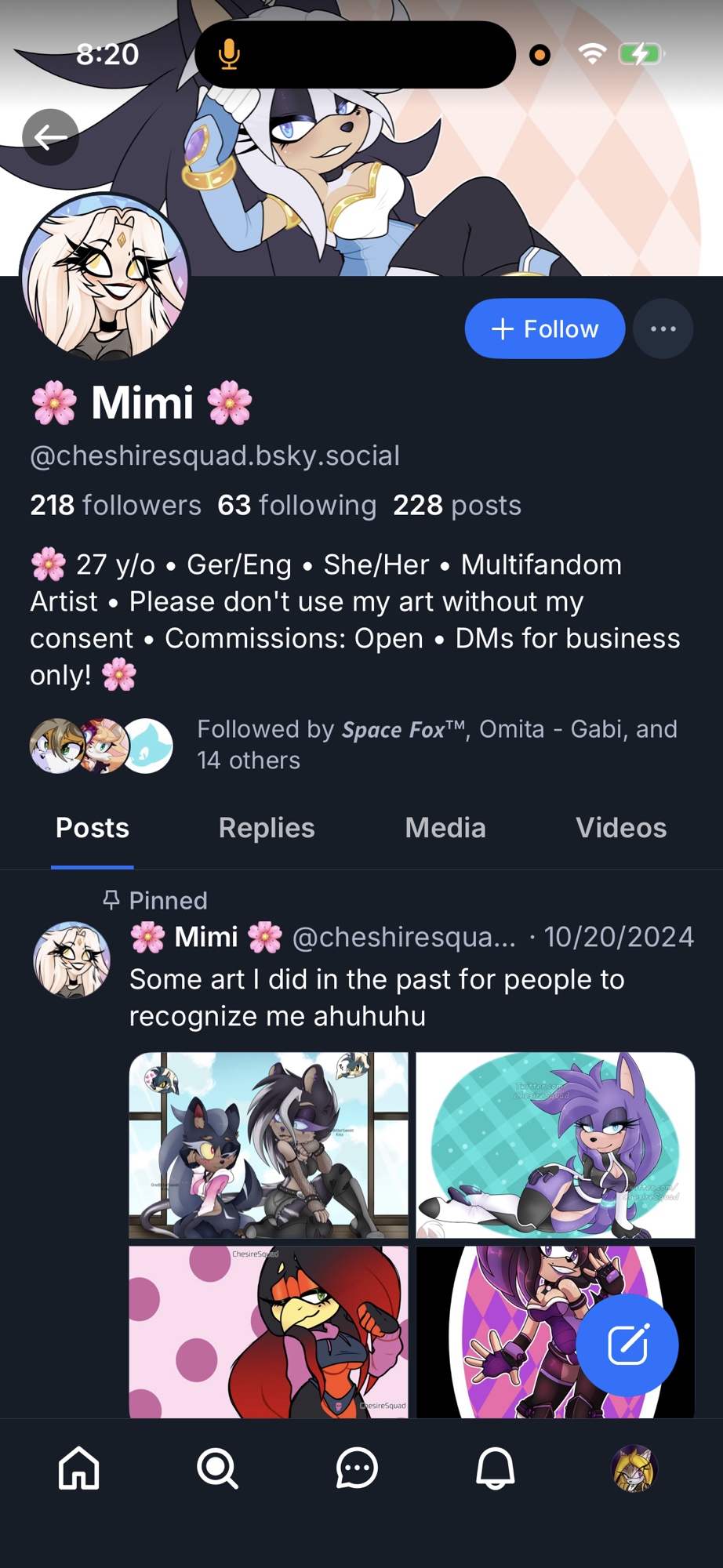Open the Search tab
This screenshot has width=723, height=1568.
click(217, 1468)
